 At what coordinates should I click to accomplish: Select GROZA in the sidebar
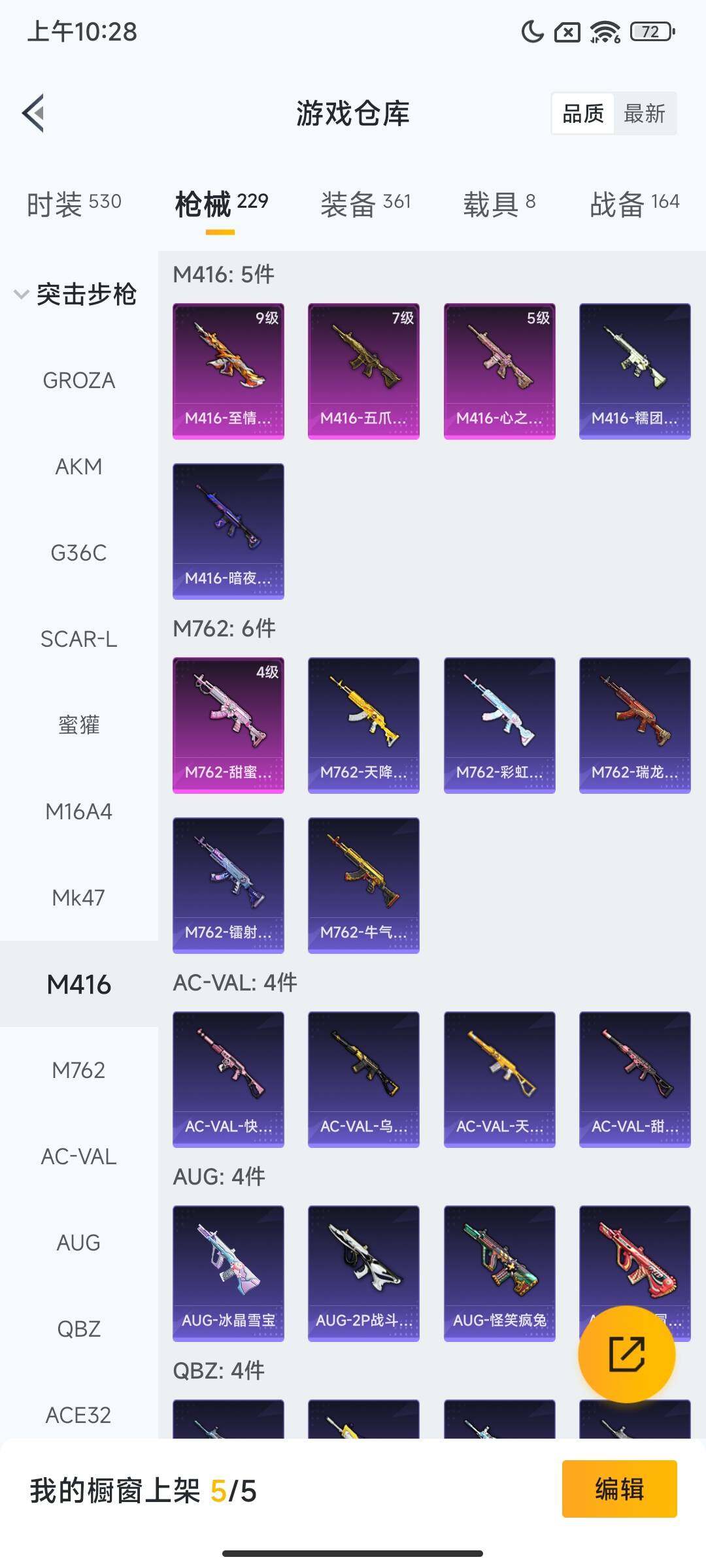pos(79,380)
